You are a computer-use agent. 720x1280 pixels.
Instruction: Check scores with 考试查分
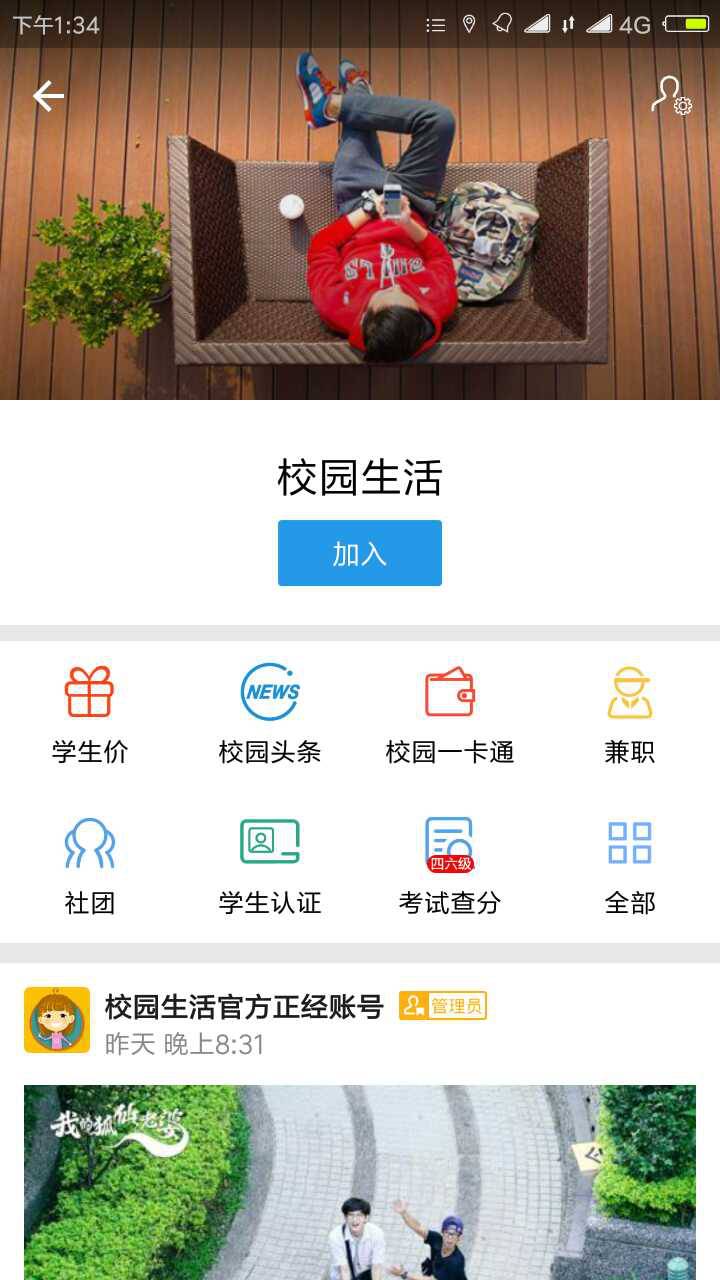[x=450, y=865]
